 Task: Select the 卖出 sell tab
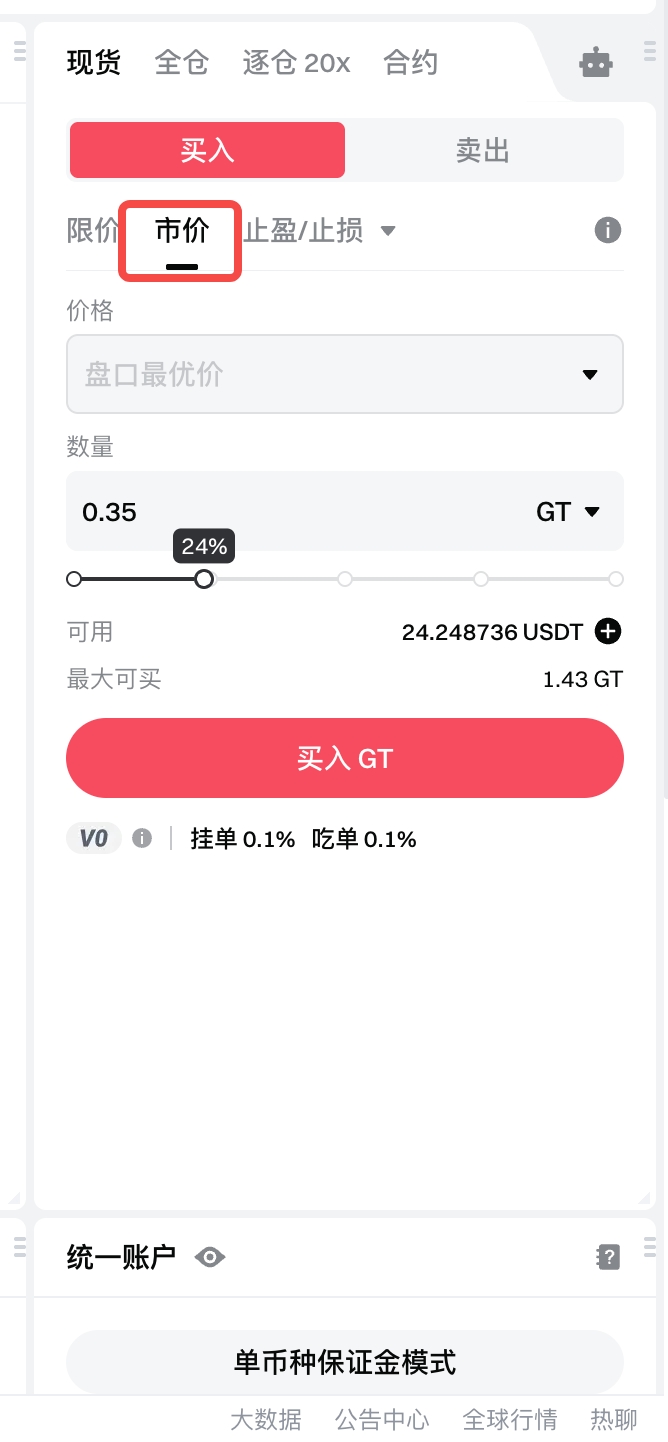483,151
